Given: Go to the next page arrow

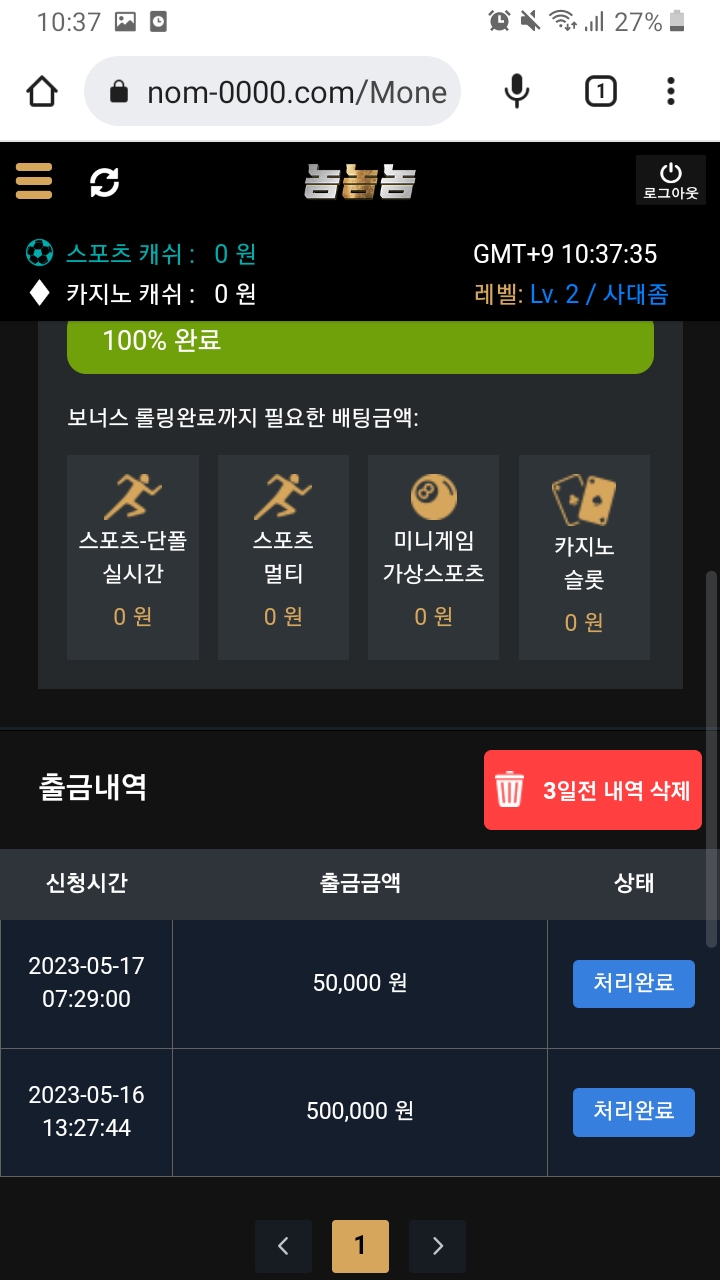Looking at the screenshot, I should (437, 1246).
